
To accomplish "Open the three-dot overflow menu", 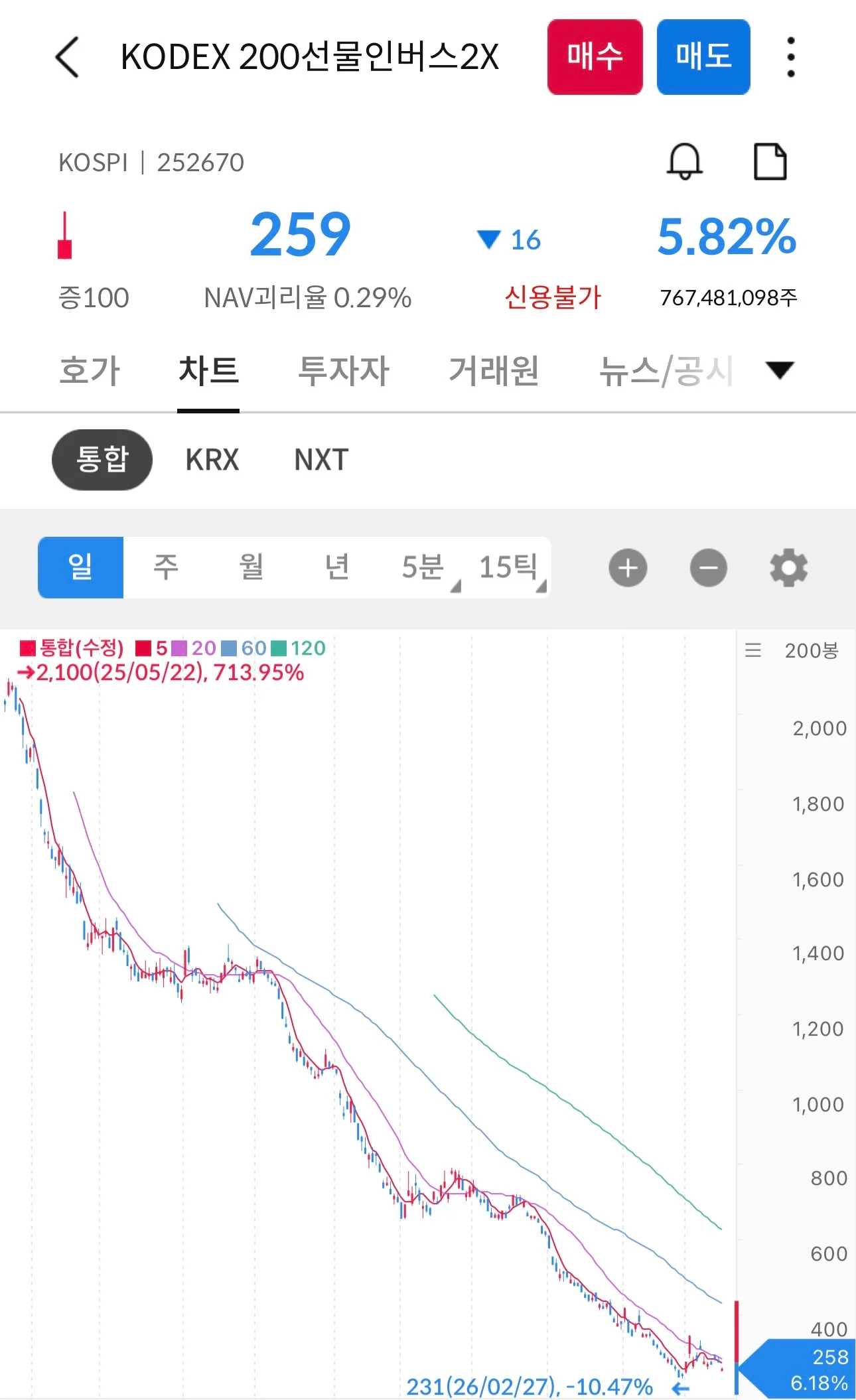I will (790, 58).
